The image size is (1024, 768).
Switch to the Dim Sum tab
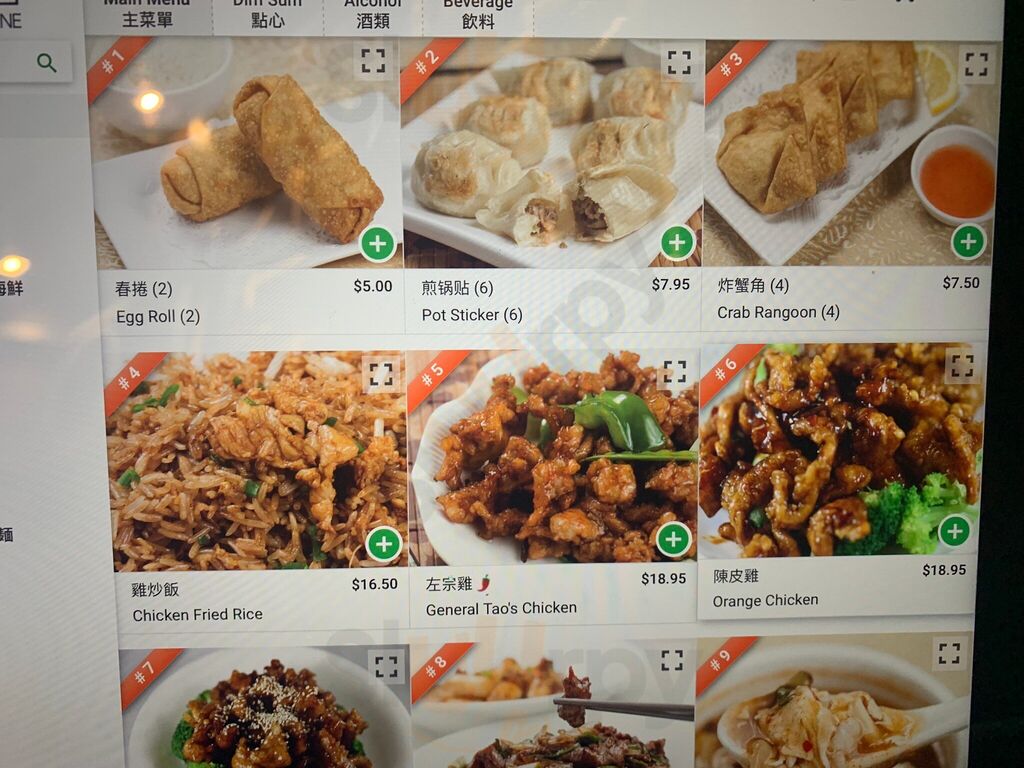tap(267, 14)
